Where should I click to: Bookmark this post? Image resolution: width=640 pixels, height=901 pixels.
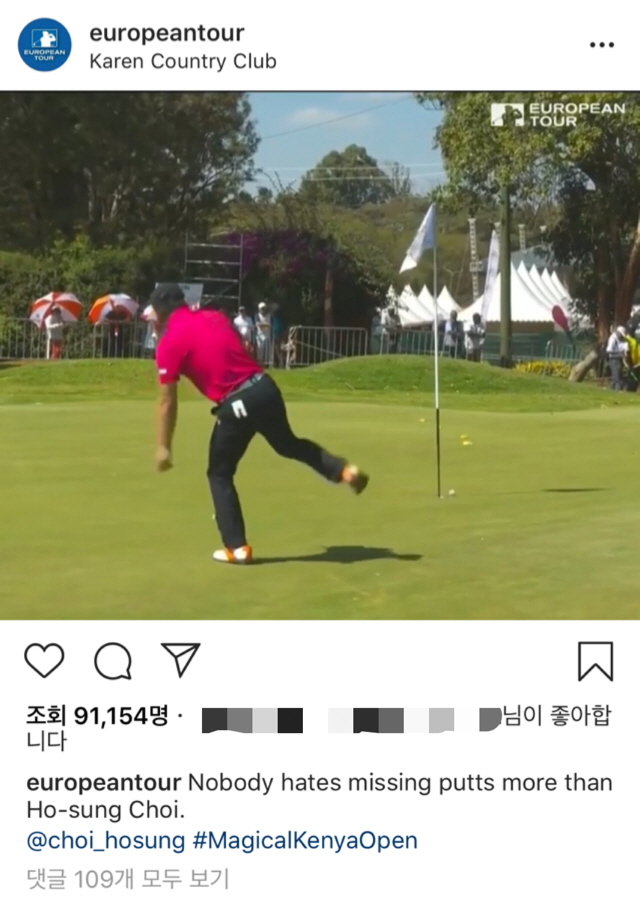point(595,661)
